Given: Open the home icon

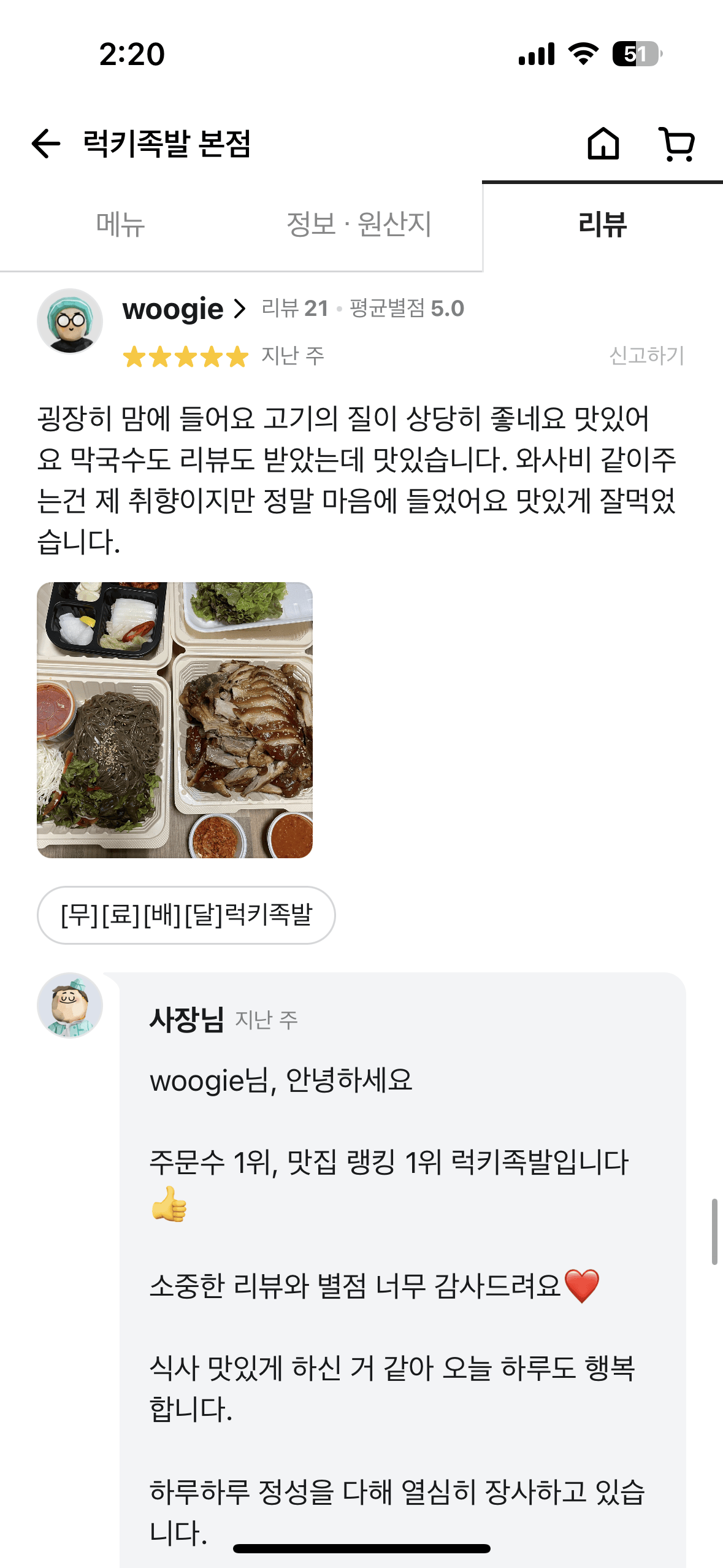Looking at the screenshot, I should tap(603, 144).
